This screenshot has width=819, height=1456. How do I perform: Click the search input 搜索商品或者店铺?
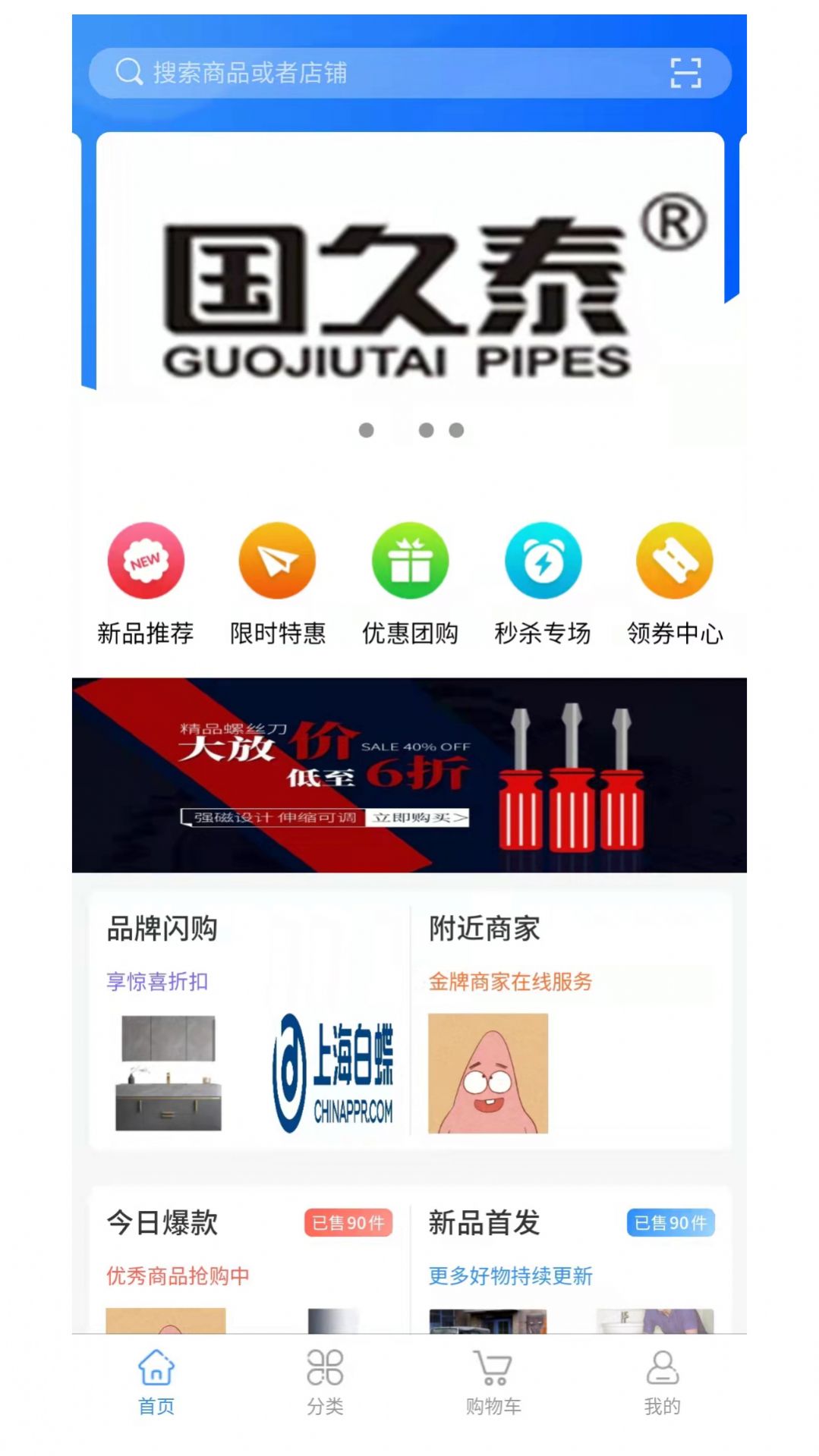click(342, 73)
